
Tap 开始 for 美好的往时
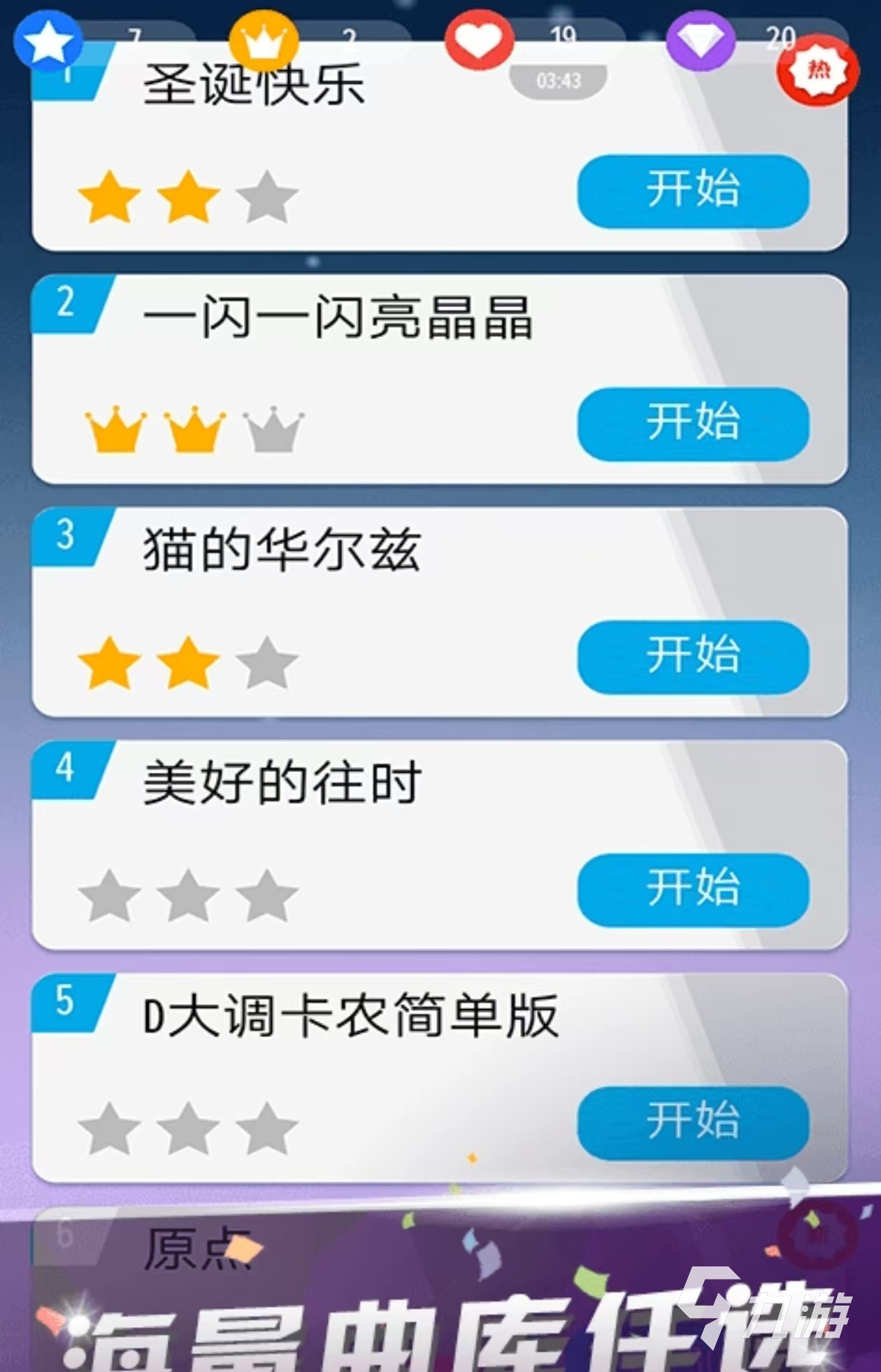click(x=693, y=889)
